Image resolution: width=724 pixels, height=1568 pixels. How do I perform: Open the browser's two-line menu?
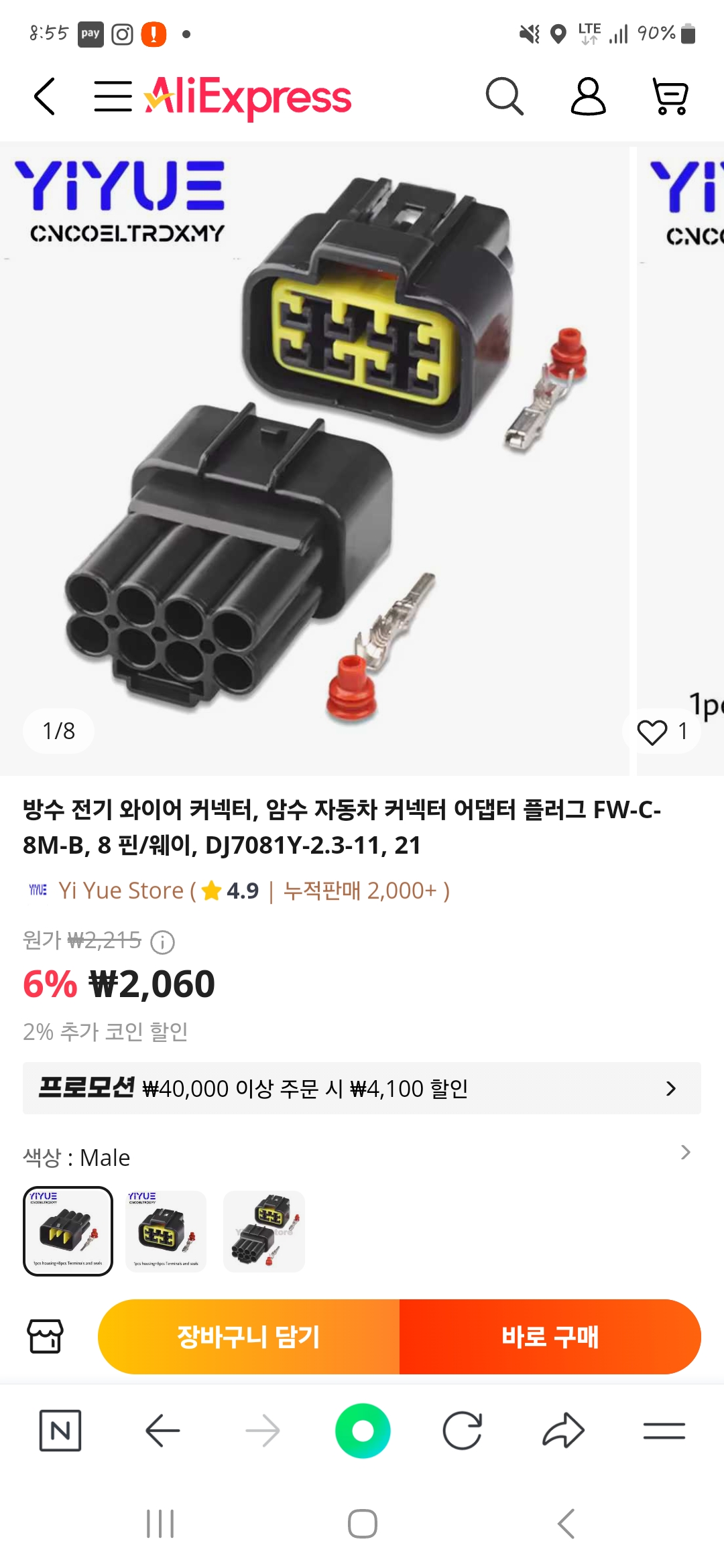[664, 1431]
